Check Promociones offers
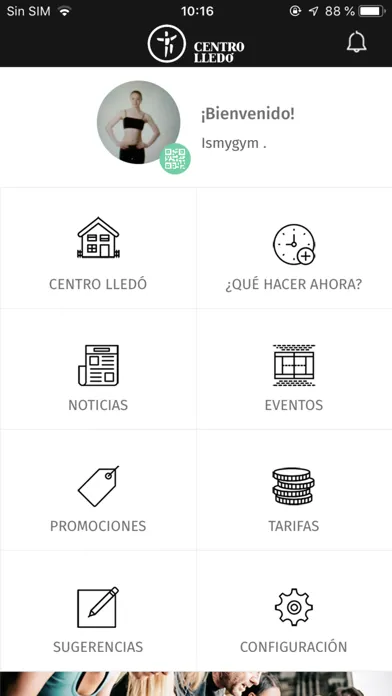 [98, 490]
